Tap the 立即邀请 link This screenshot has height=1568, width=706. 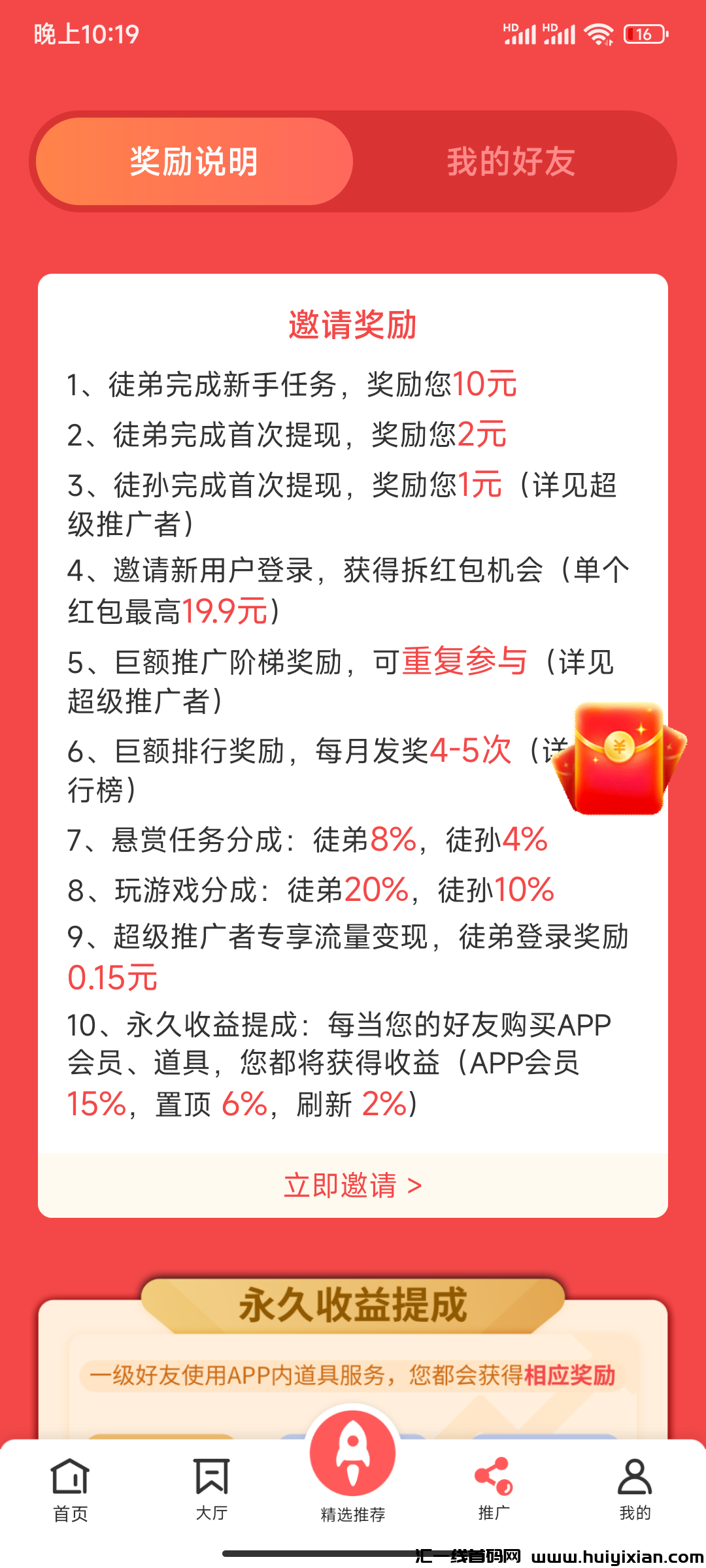tap(353, 1185)
